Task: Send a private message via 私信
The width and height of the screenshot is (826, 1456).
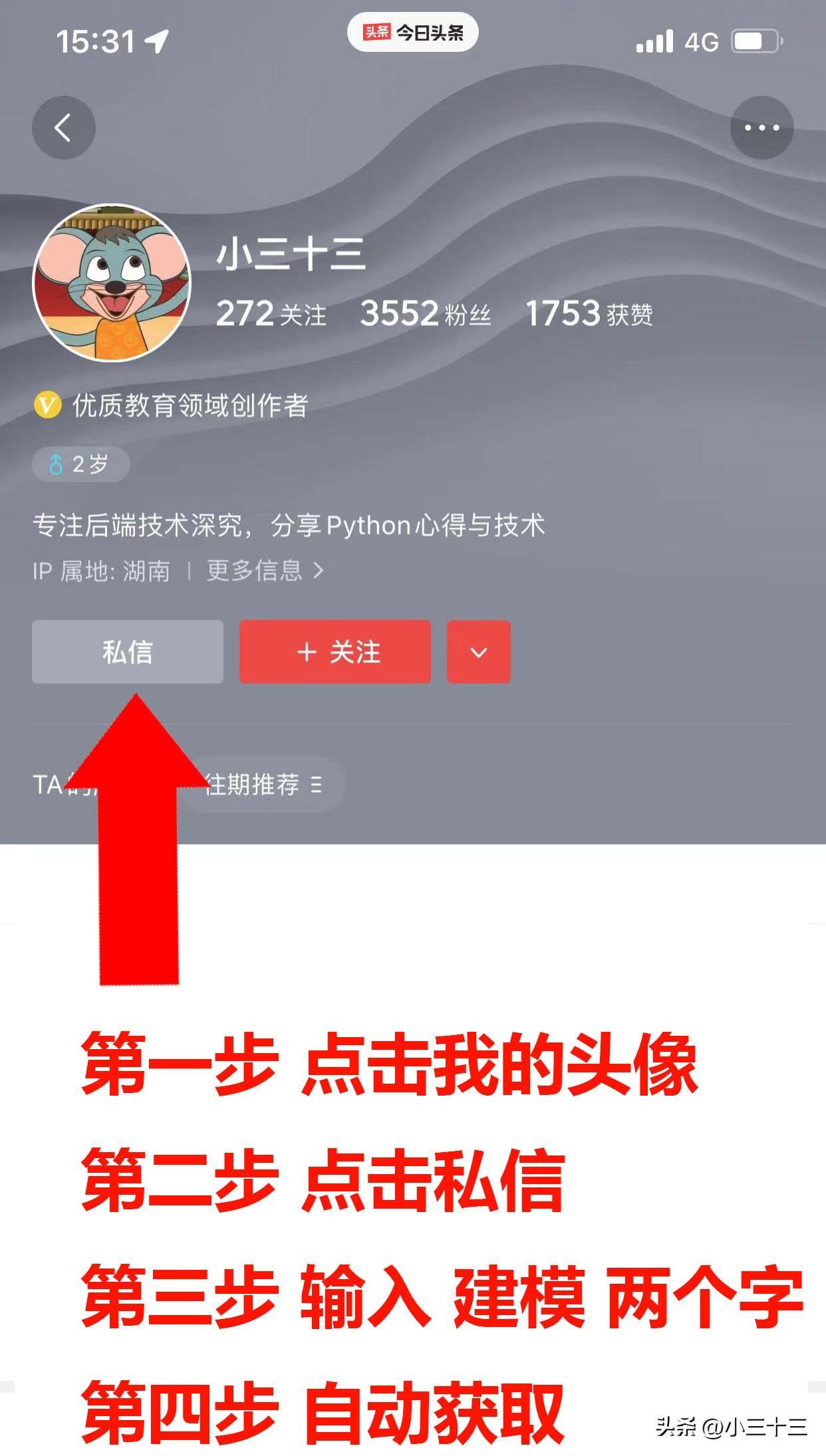Action: (127, 652)
